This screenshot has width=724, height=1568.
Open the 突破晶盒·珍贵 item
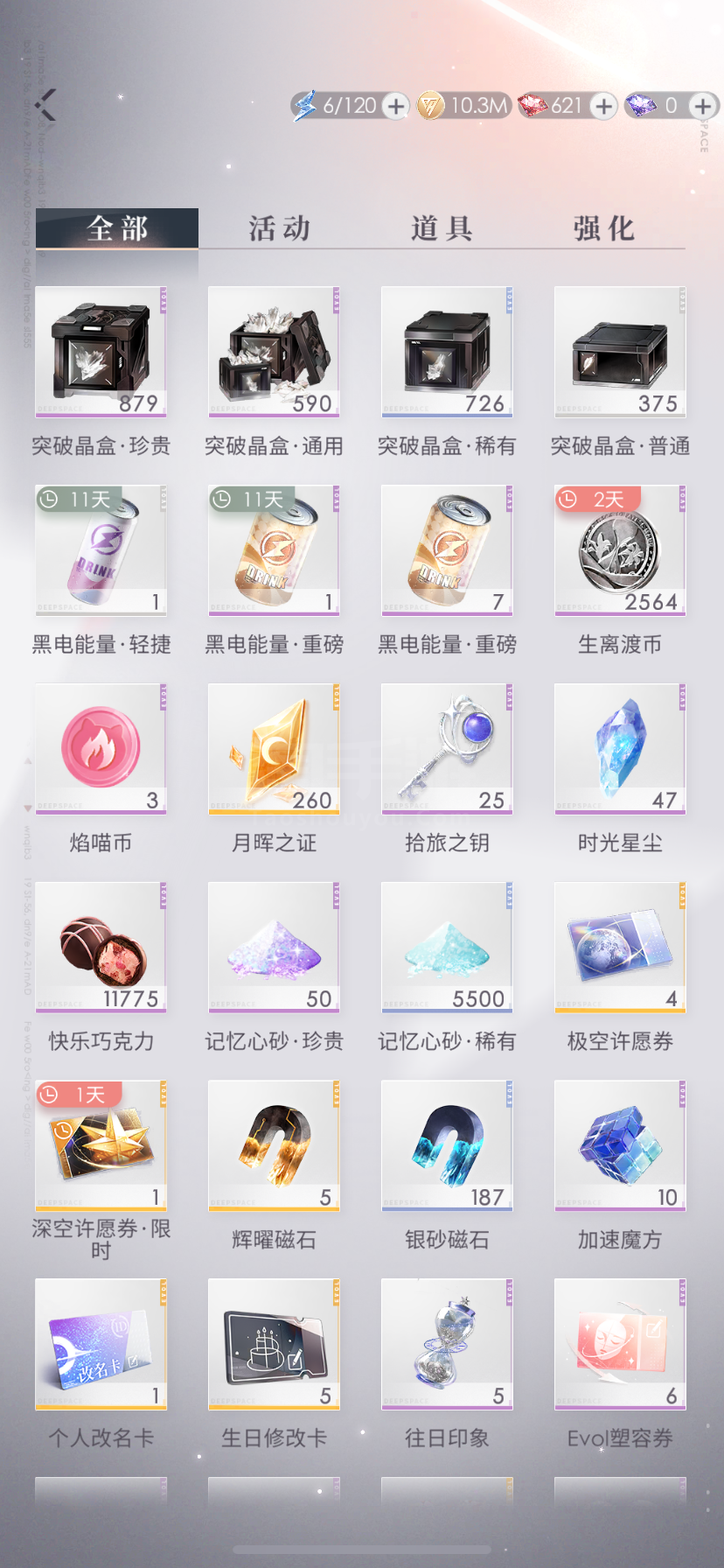101,352
